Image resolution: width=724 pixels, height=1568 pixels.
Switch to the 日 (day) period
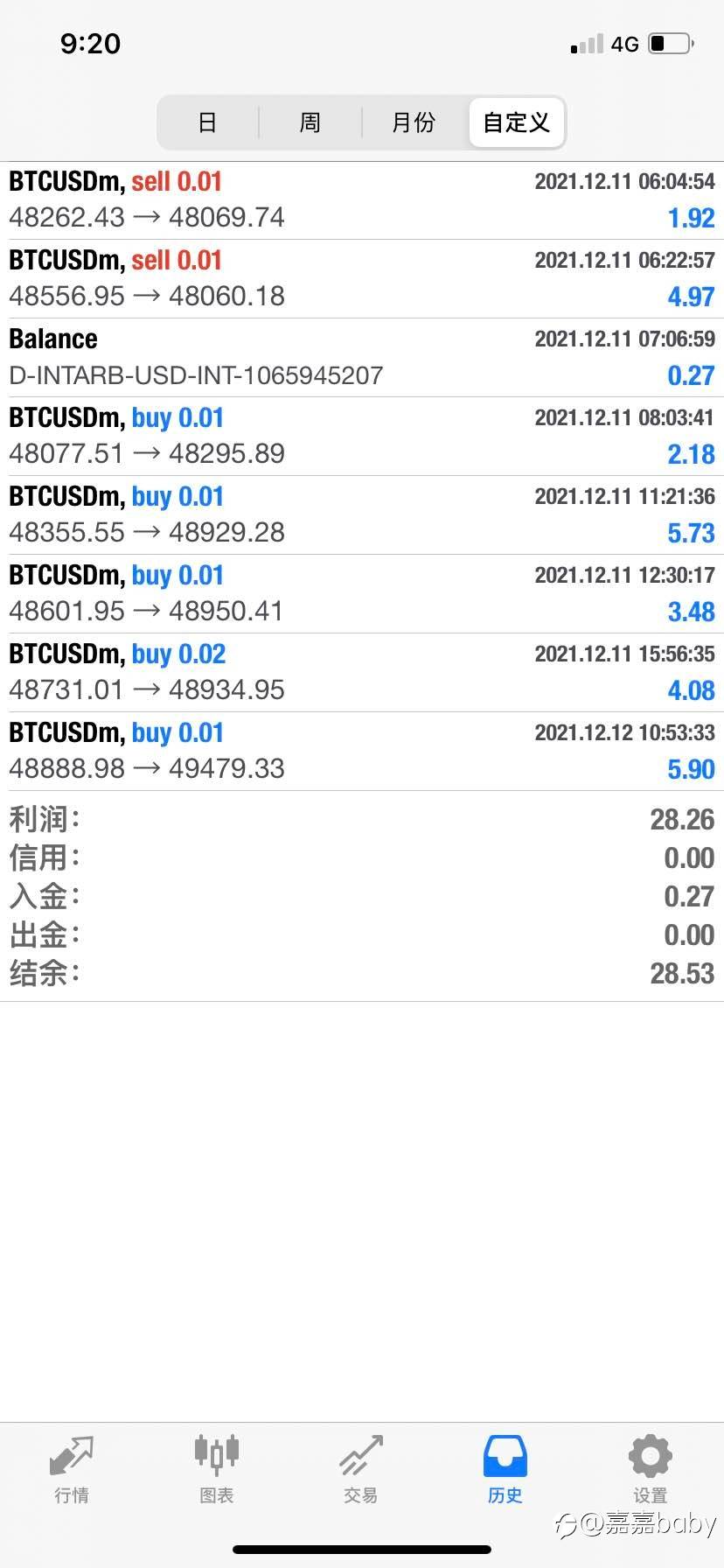click(207, 122)
